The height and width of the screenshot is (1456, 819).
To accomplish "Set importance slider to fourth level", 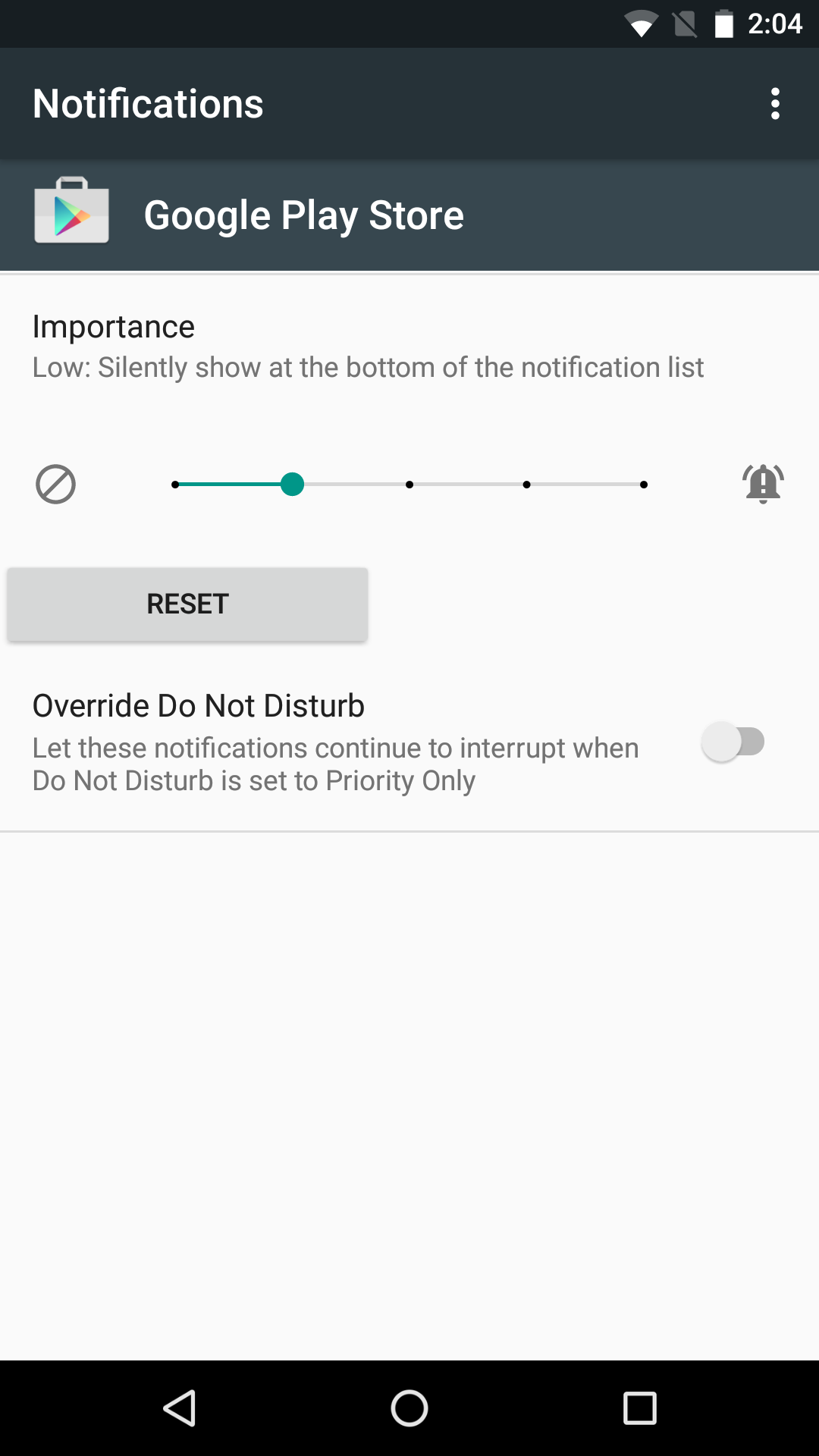I will point(526,485).
